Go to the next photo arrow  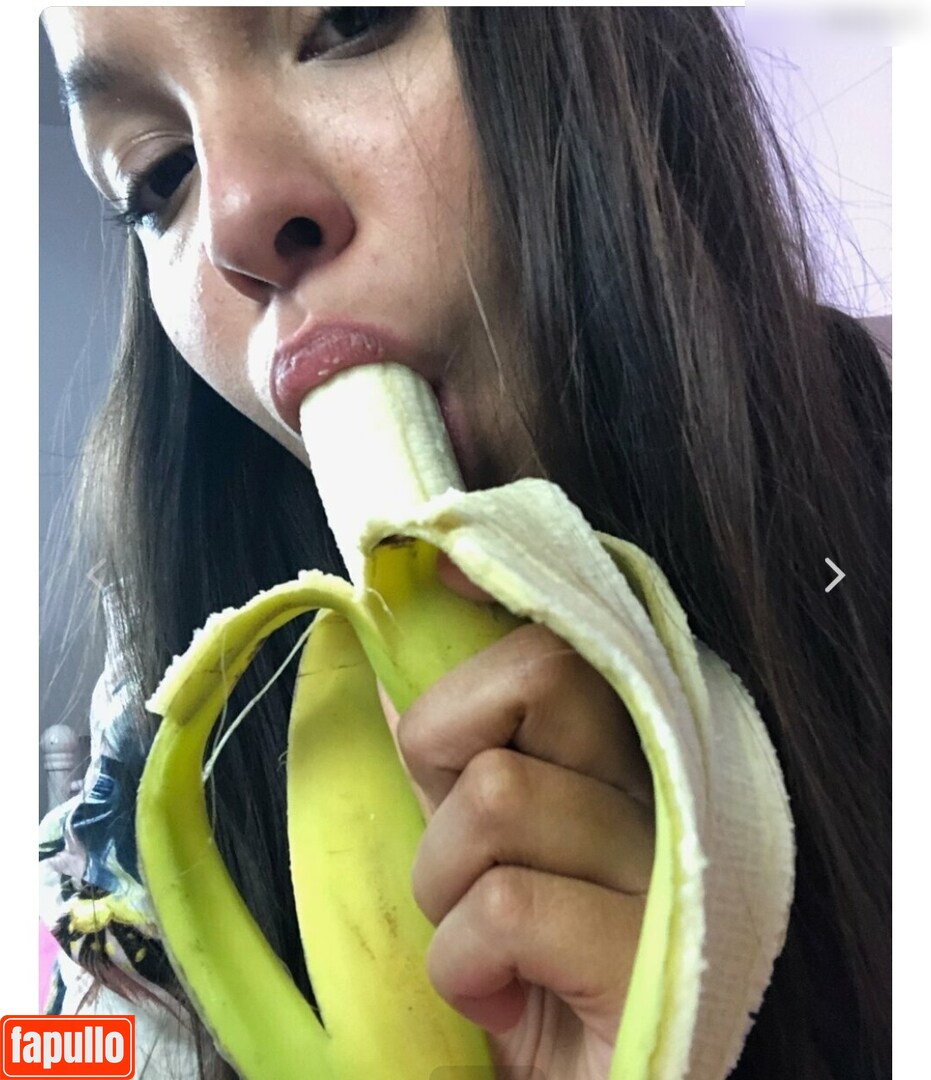click(834, 575)
